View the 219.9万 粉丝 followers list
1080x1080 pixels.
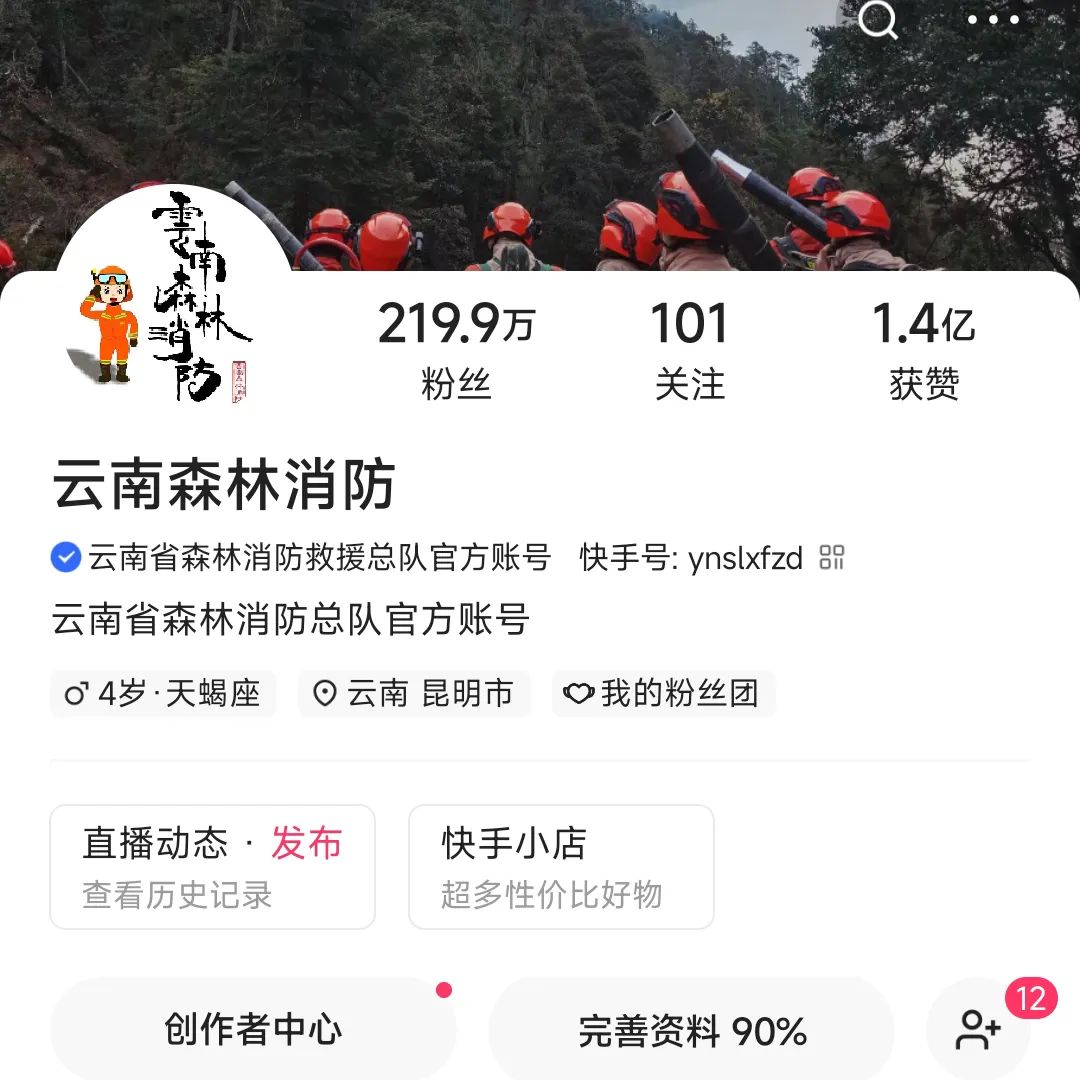456,350
